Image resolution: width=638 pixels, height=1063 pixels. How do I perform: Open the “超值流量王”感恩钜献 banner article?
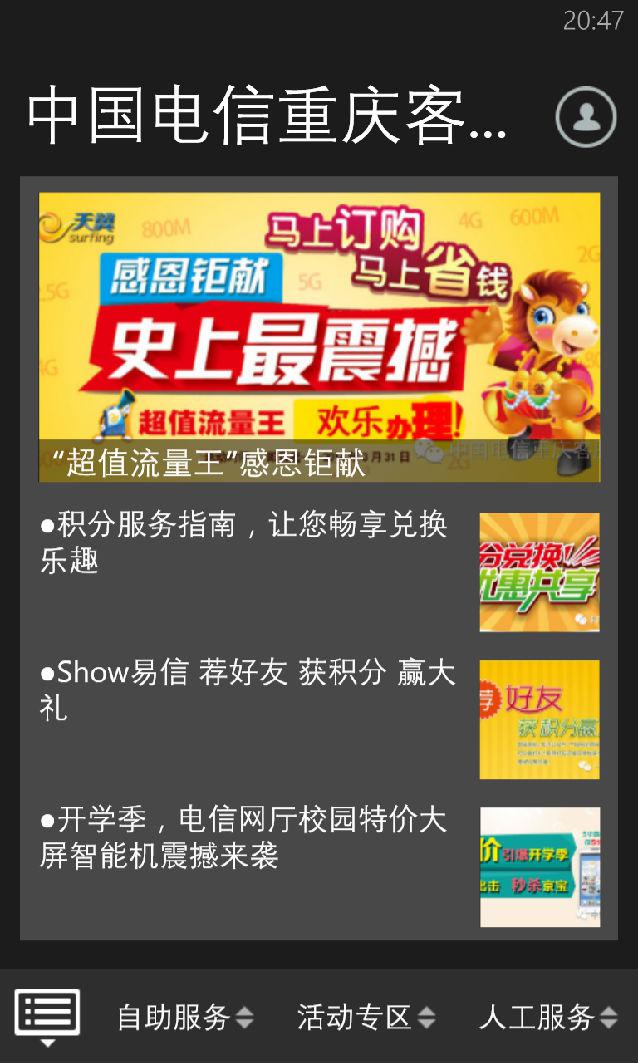pyautogui.click(x=319, y=337)
